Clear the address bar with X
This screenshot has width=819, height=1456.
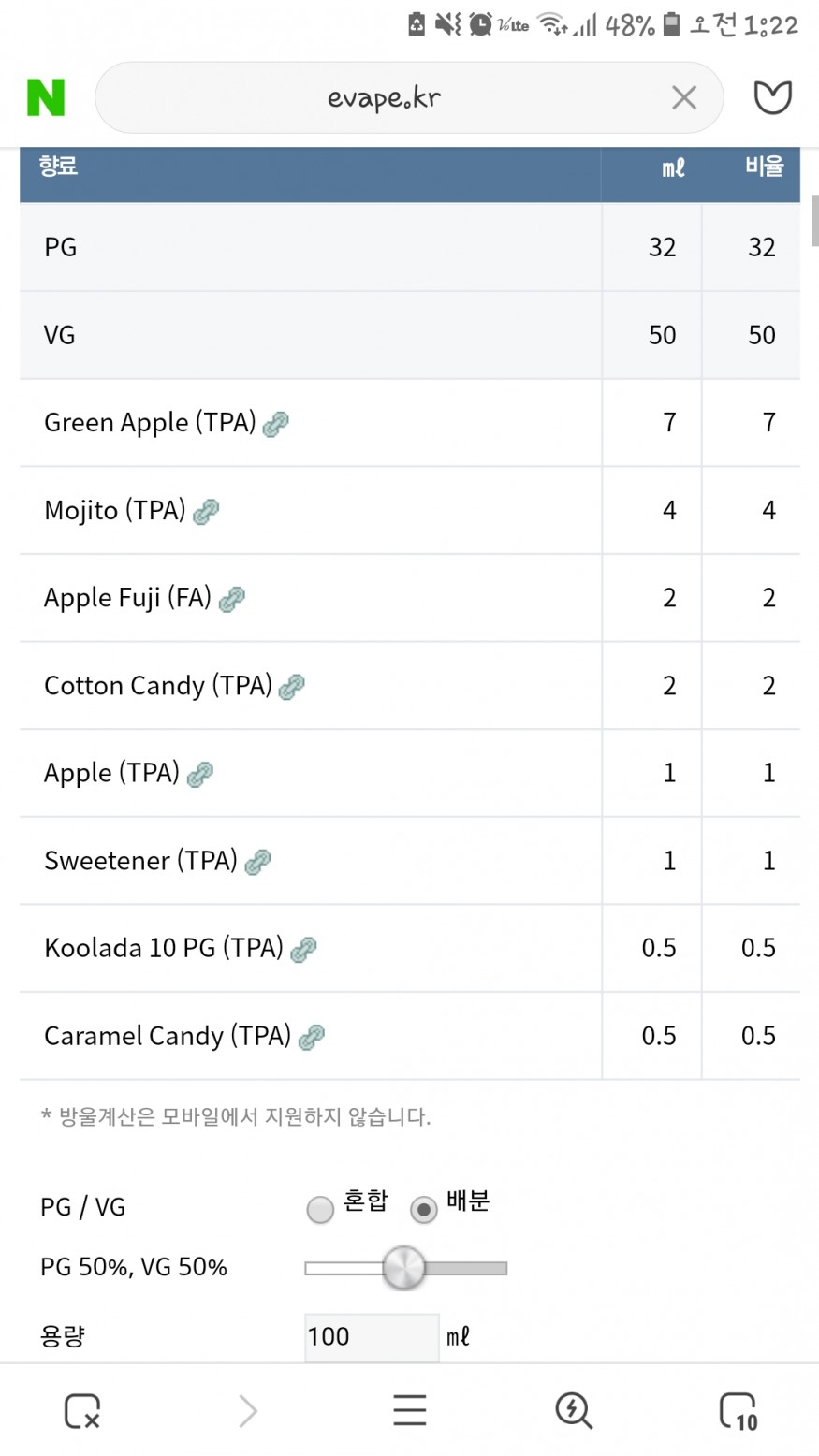tap(684, 97)
